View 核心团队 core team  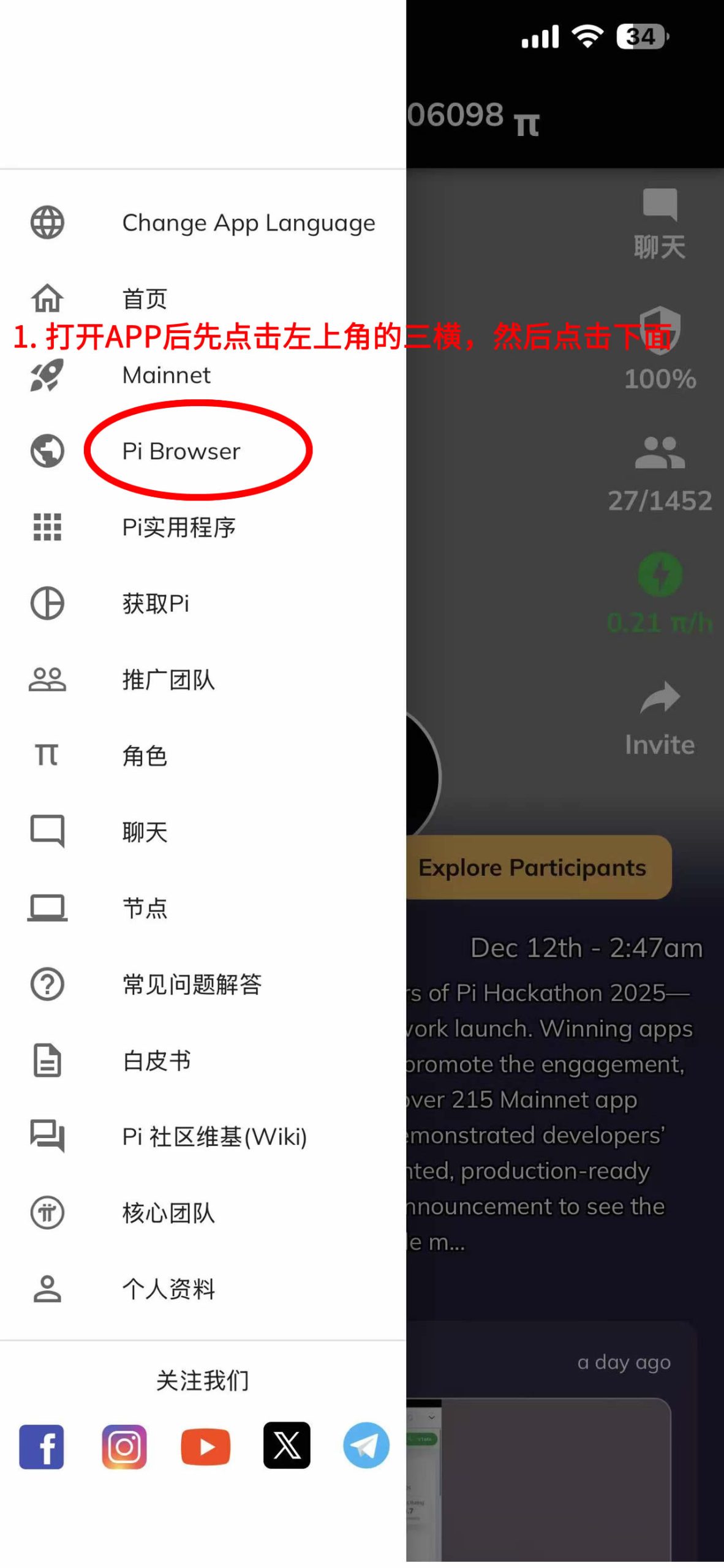pos(168,1213)
